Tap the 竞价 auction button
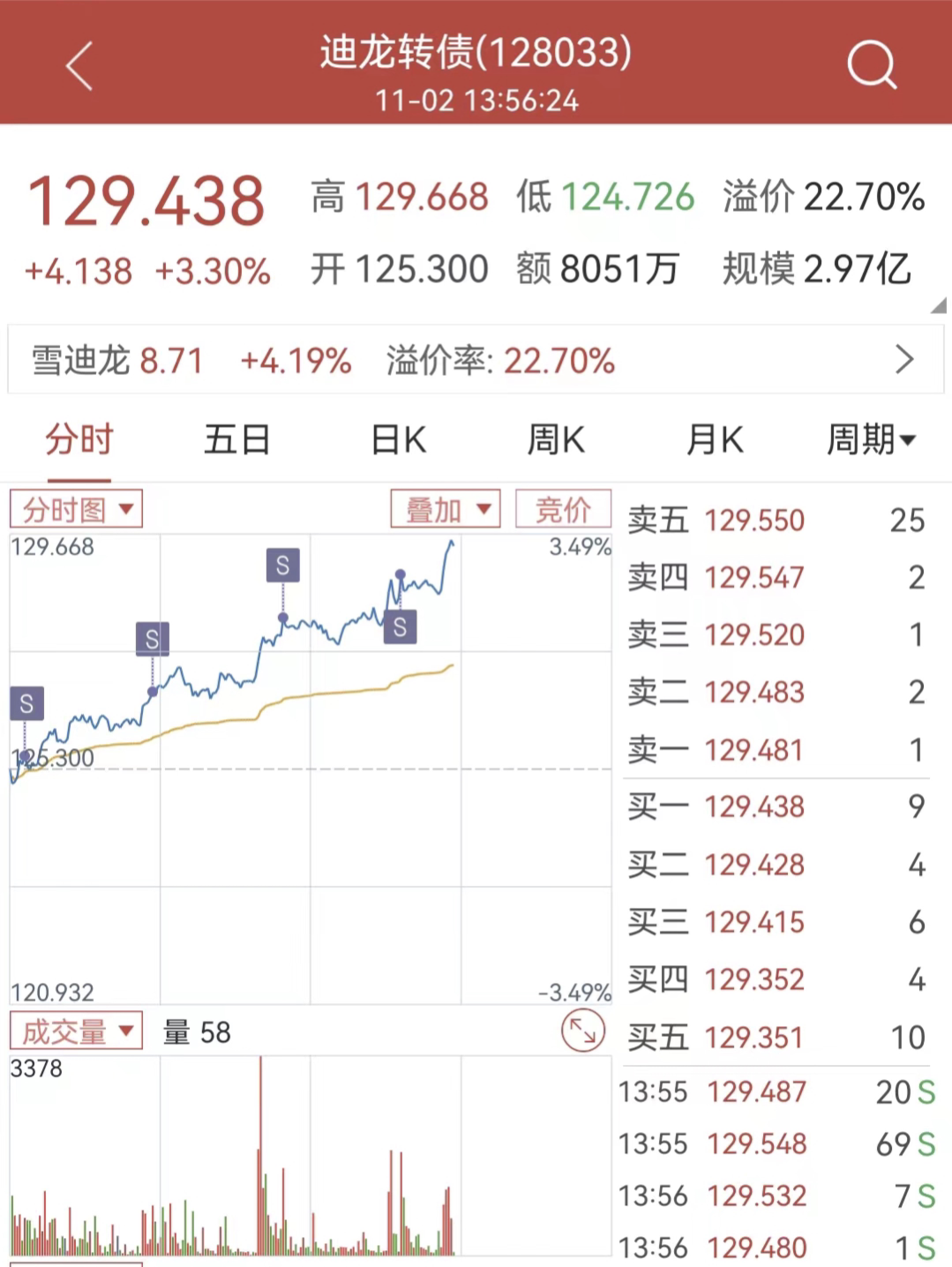Image resolution: width=952 pixels, height=1267 pixels. click(563, 509)
